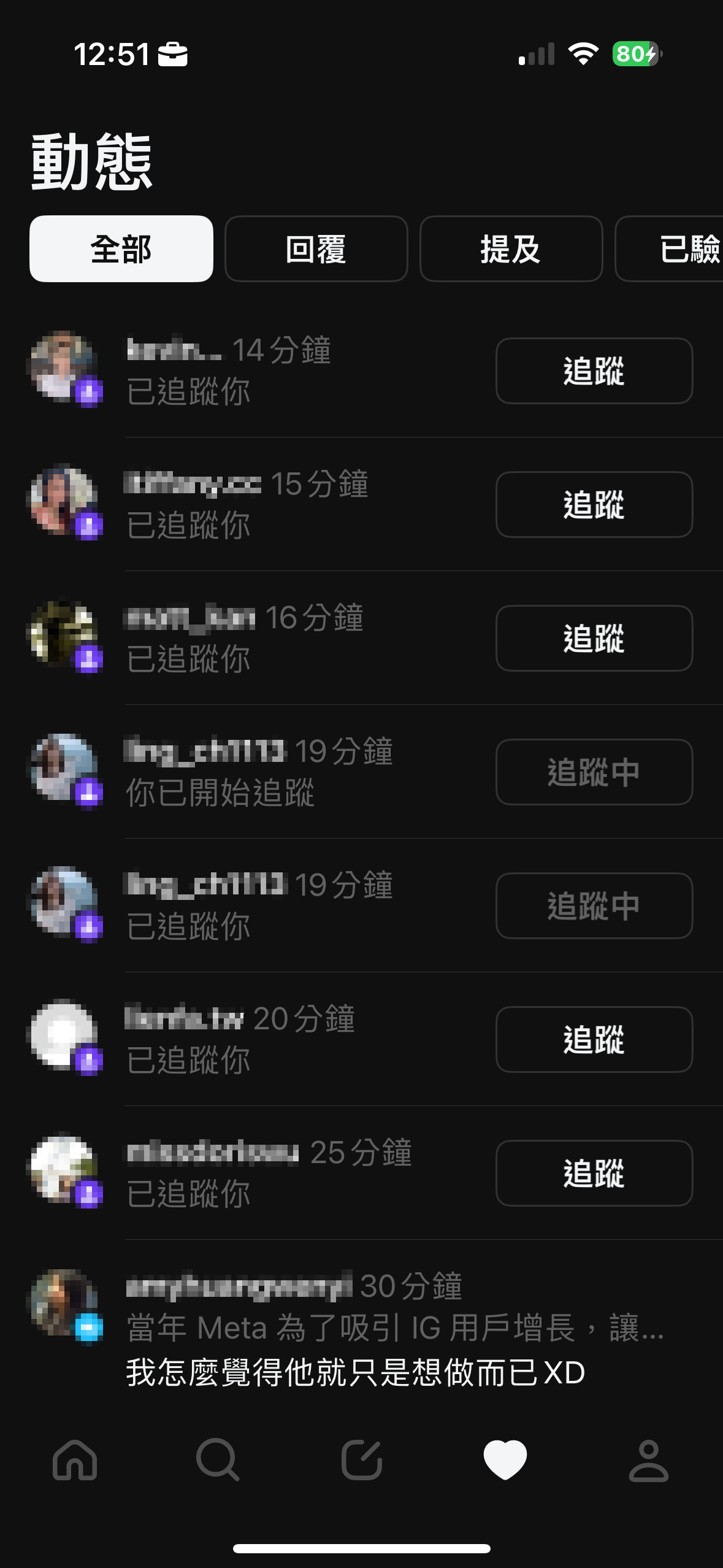Follow back the user from 14分鐘 ago
The width and height of the screenshot is (723, 1568).
pos(594,371)
